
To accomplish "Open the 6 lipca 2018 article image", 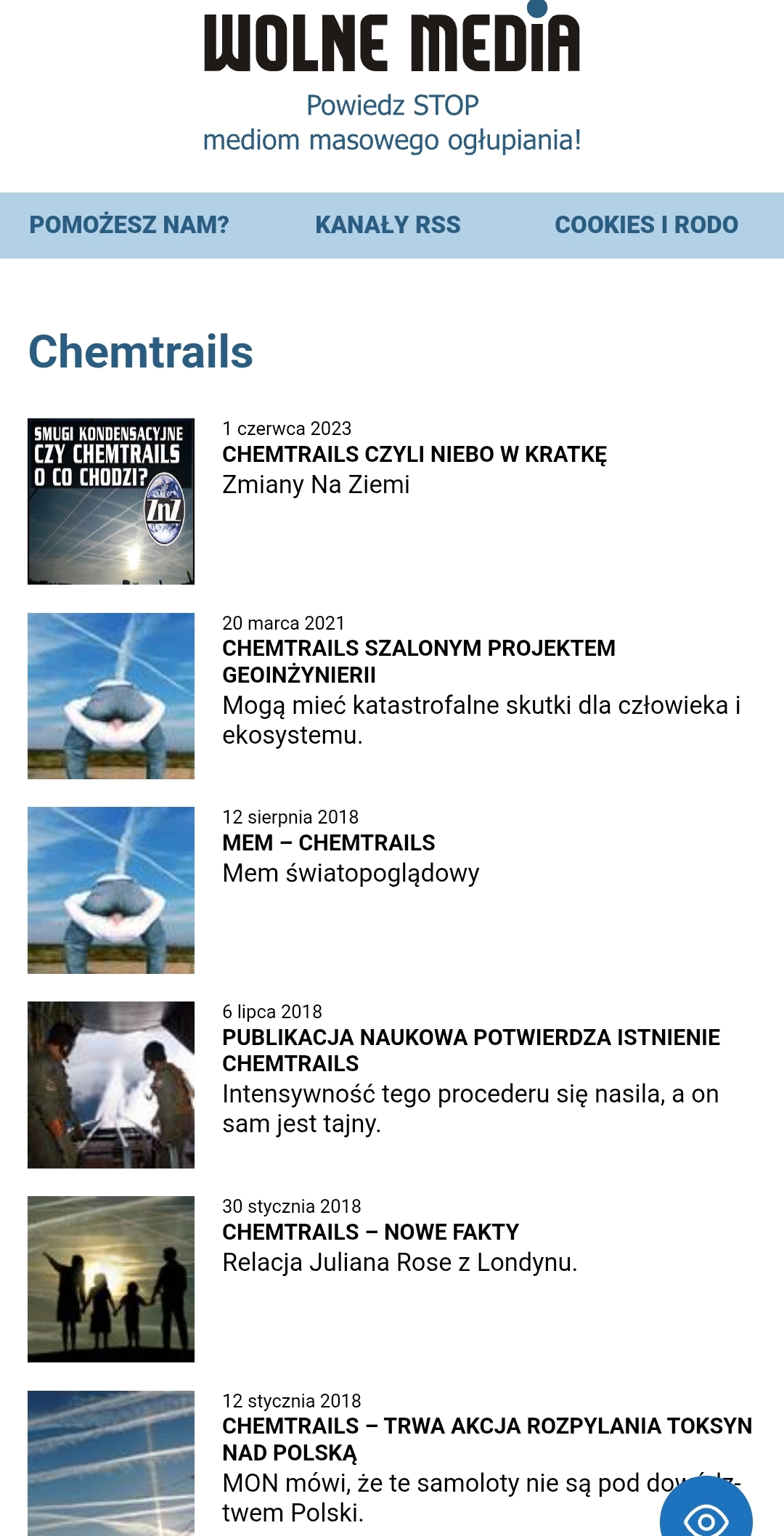I will point(111,1084).
